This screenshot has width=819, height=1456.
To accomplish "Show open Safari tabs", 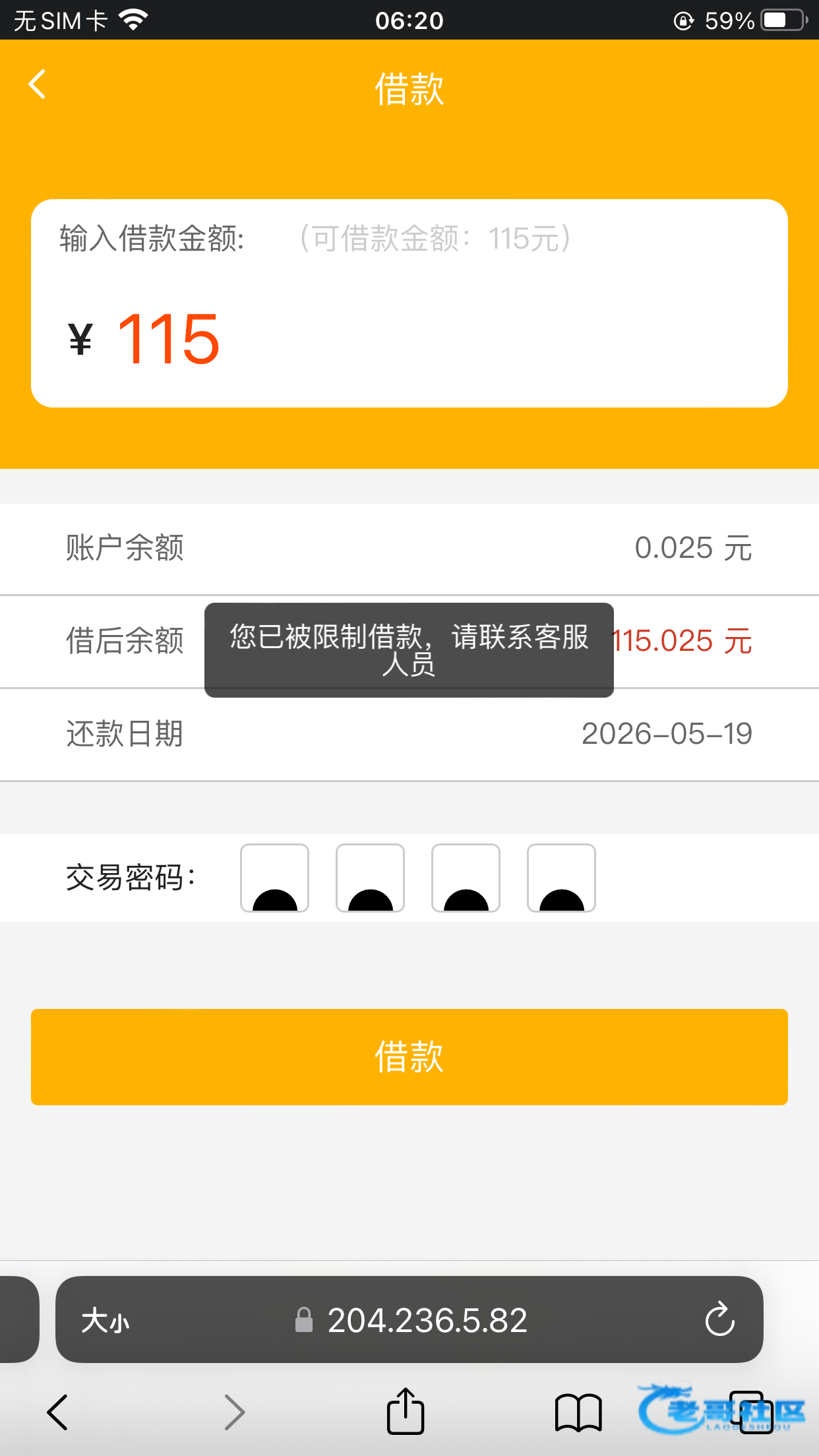I will [751, 1412].
